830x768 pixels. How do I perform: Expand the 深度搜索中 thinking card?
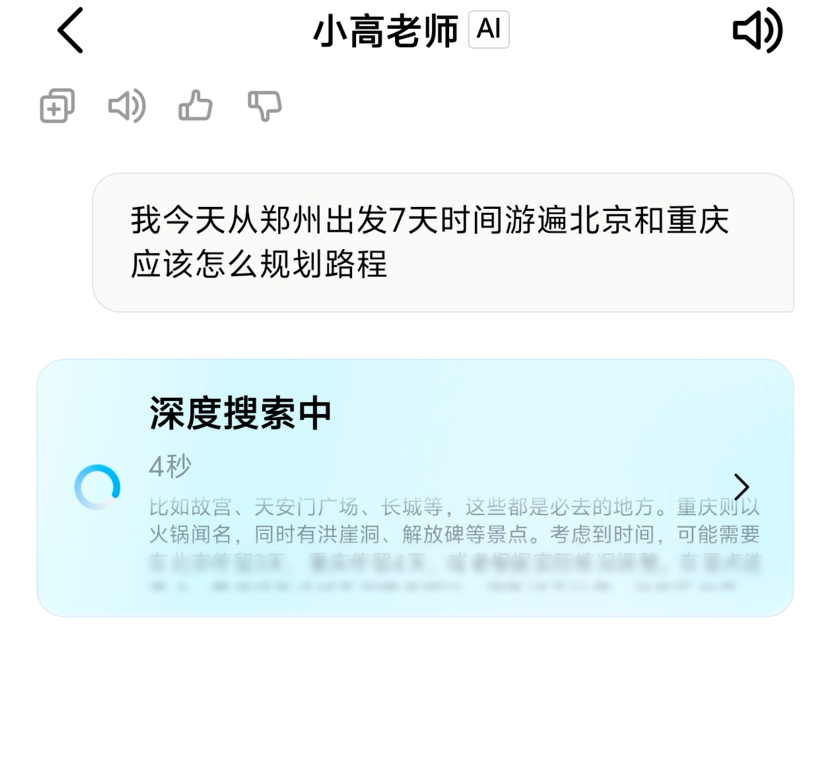pos(741,487)
